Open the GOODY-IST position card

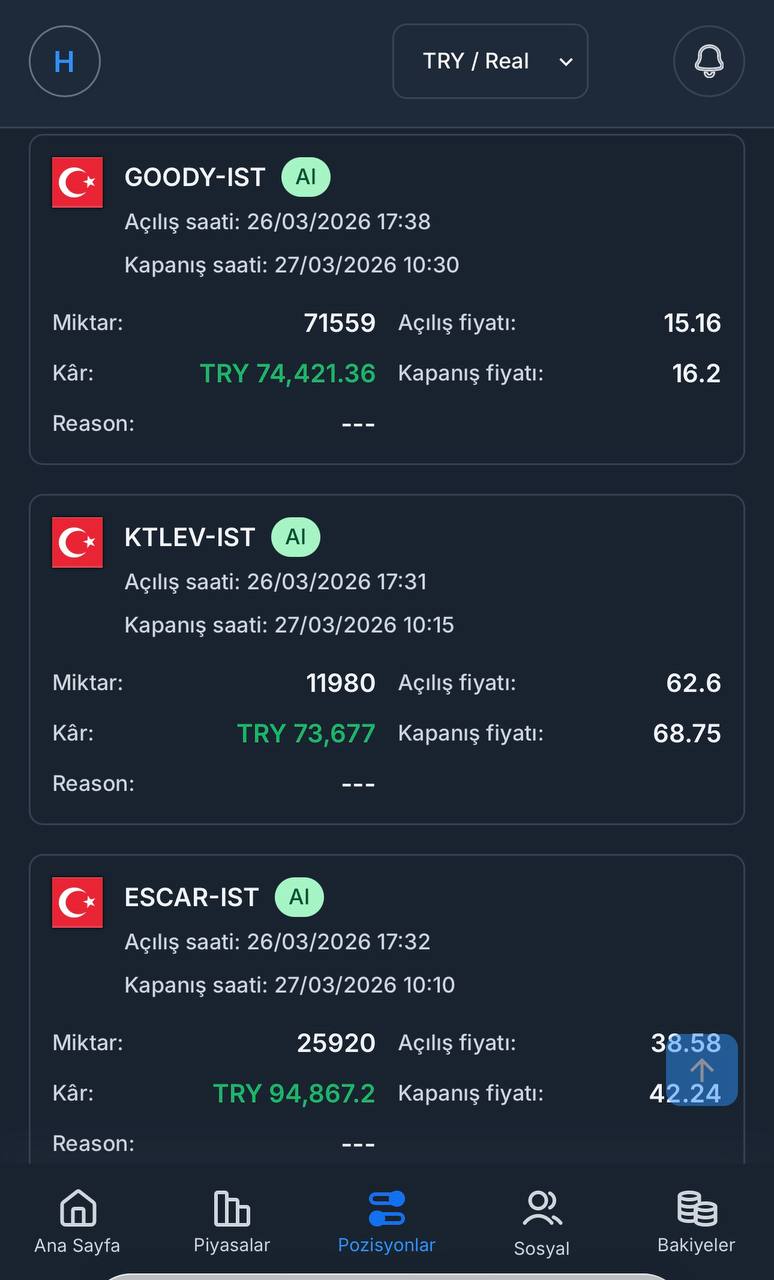[386, 300]
